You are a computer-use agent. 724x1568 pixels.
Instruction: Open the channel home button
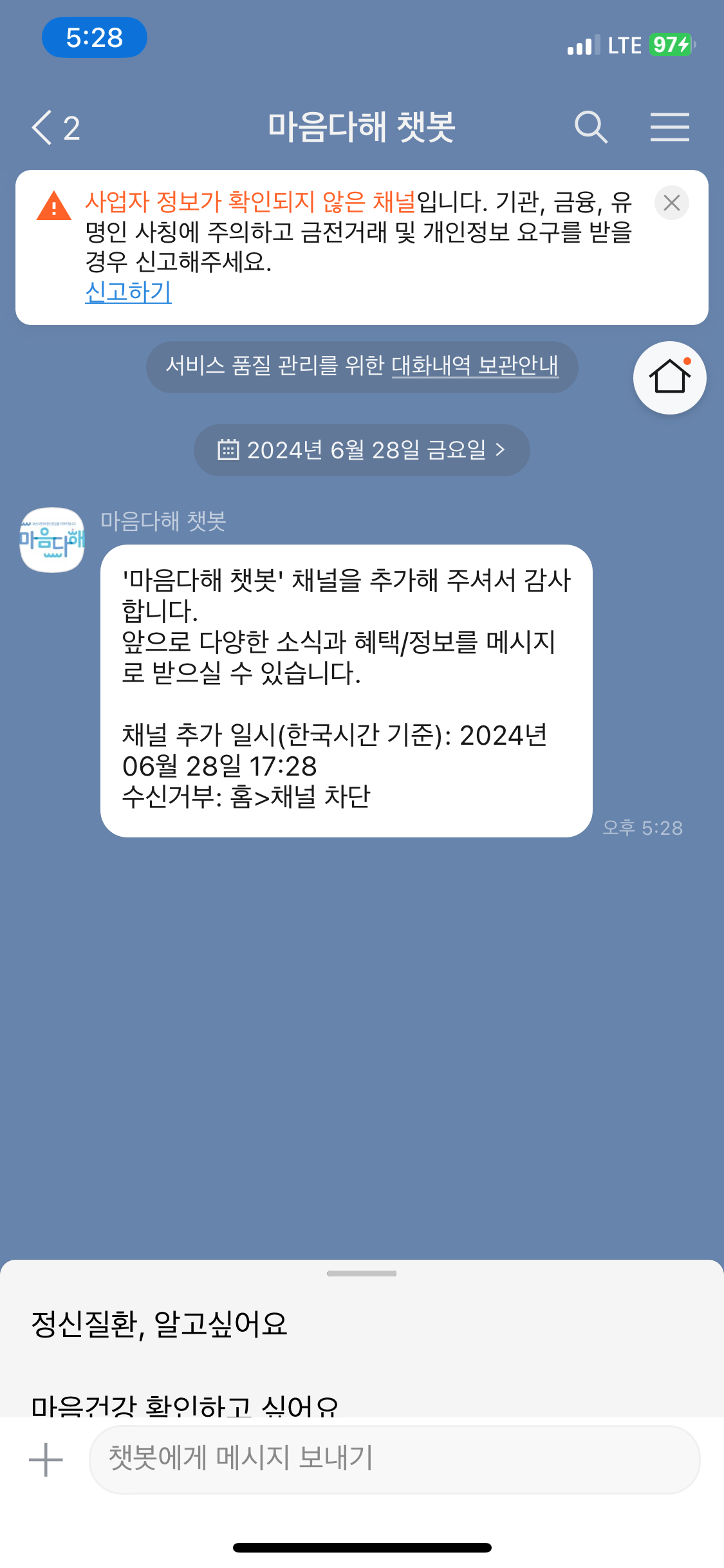pos(669,378)
